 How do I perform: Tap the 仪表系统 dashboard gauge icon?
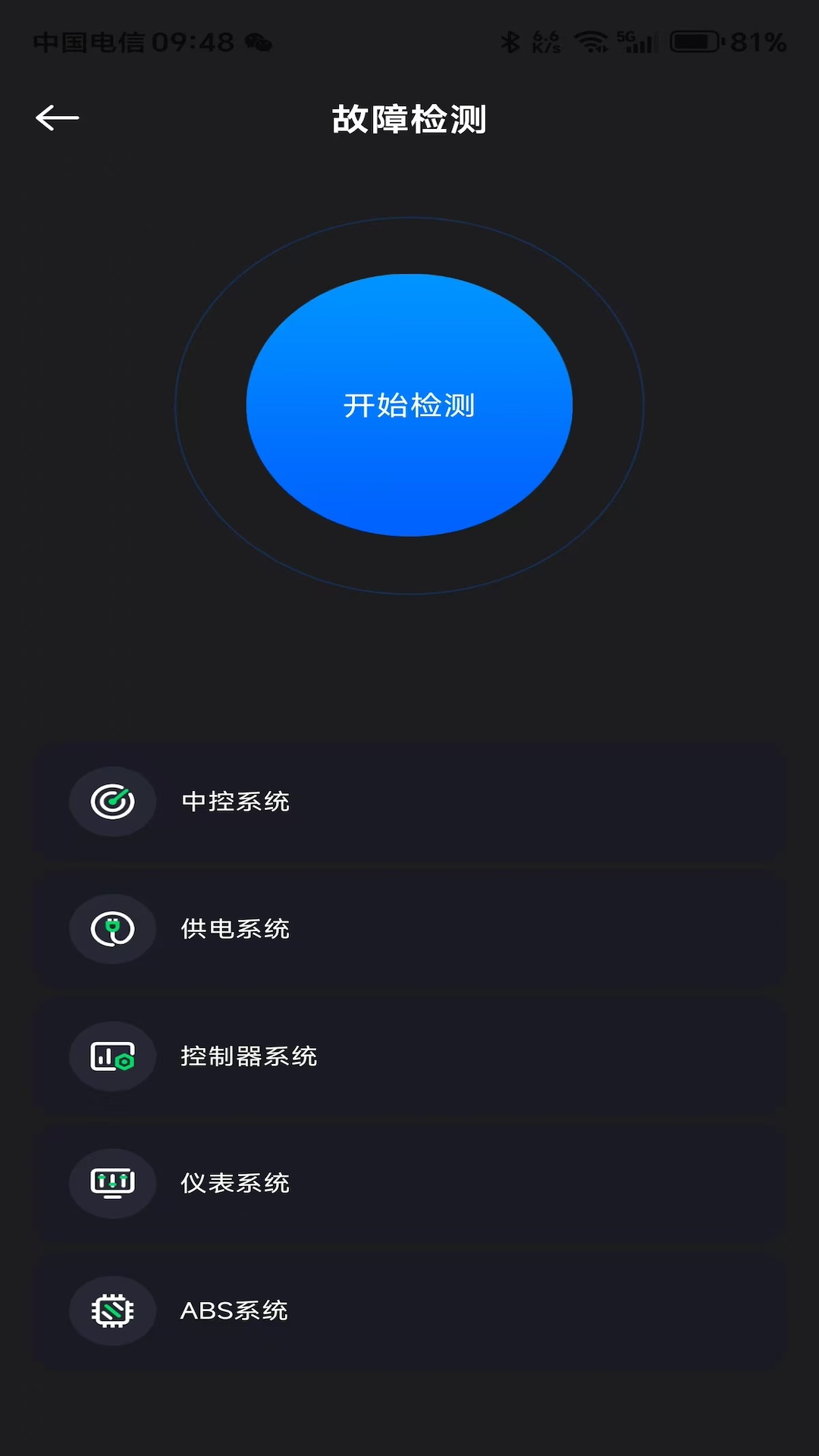pos(112,1183)
